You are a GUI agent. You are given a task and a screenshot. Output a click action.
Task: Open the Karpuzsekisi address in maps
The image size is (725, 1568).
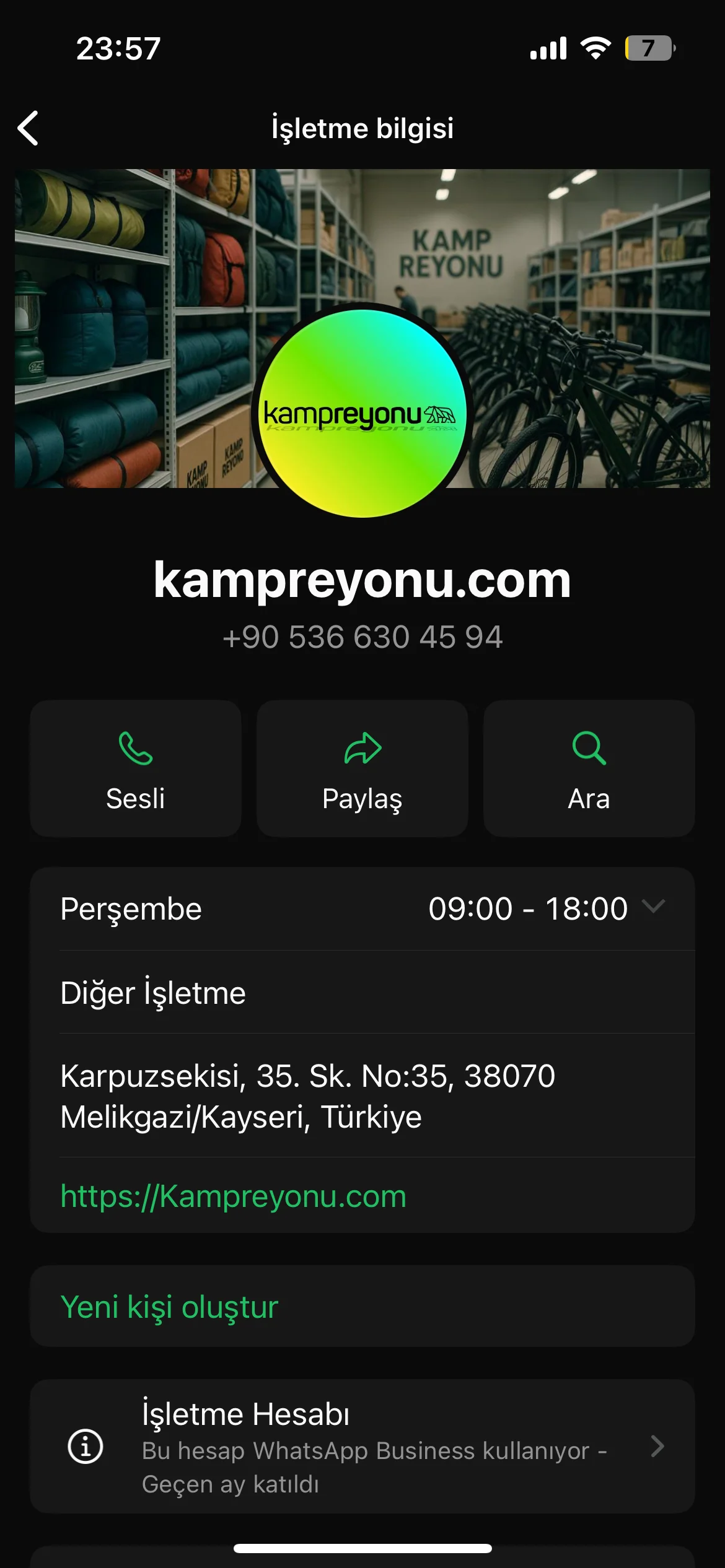click(307, 1095)
